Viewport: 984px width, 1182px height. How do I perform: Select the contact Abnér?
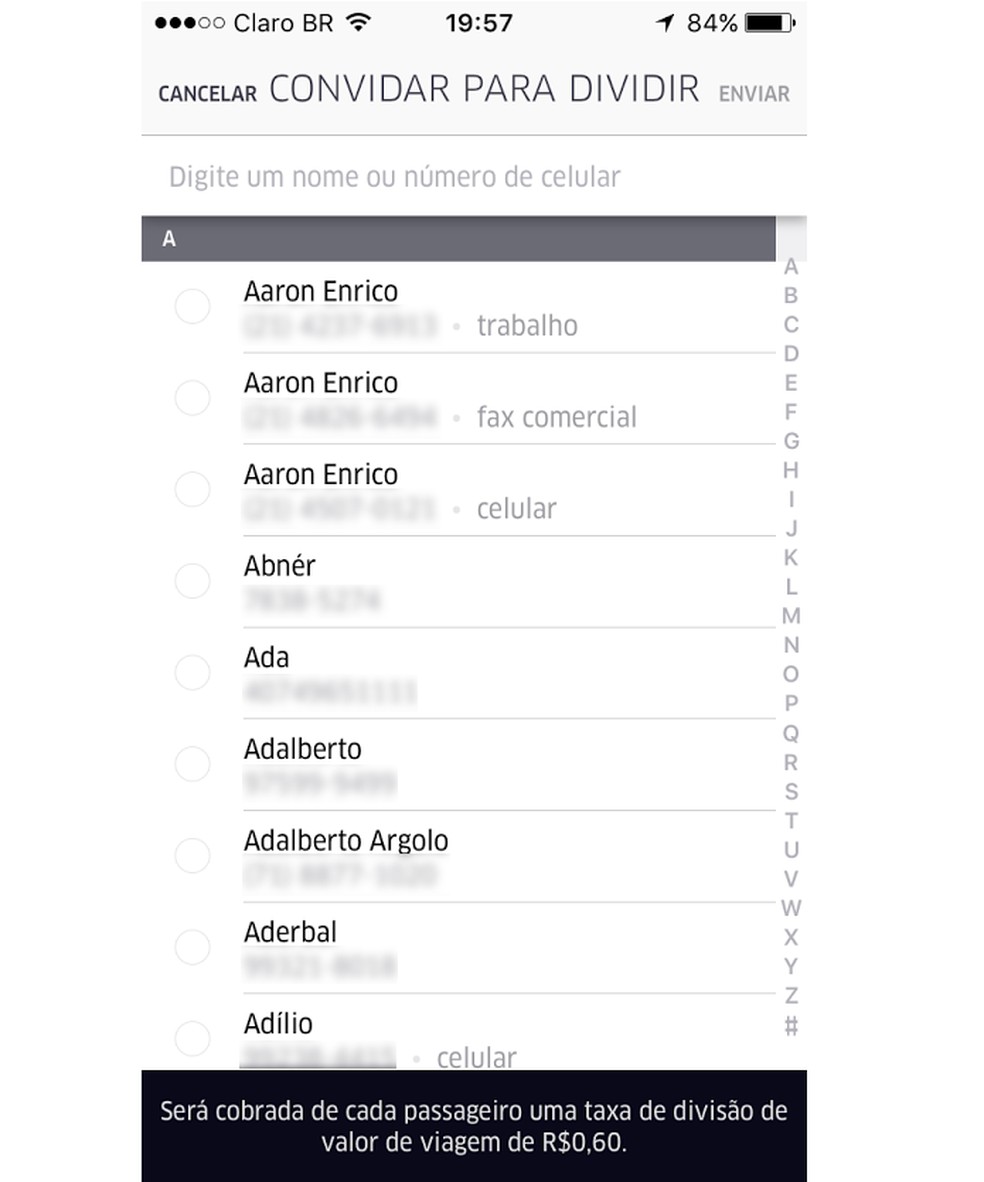(x=192, y=581)
